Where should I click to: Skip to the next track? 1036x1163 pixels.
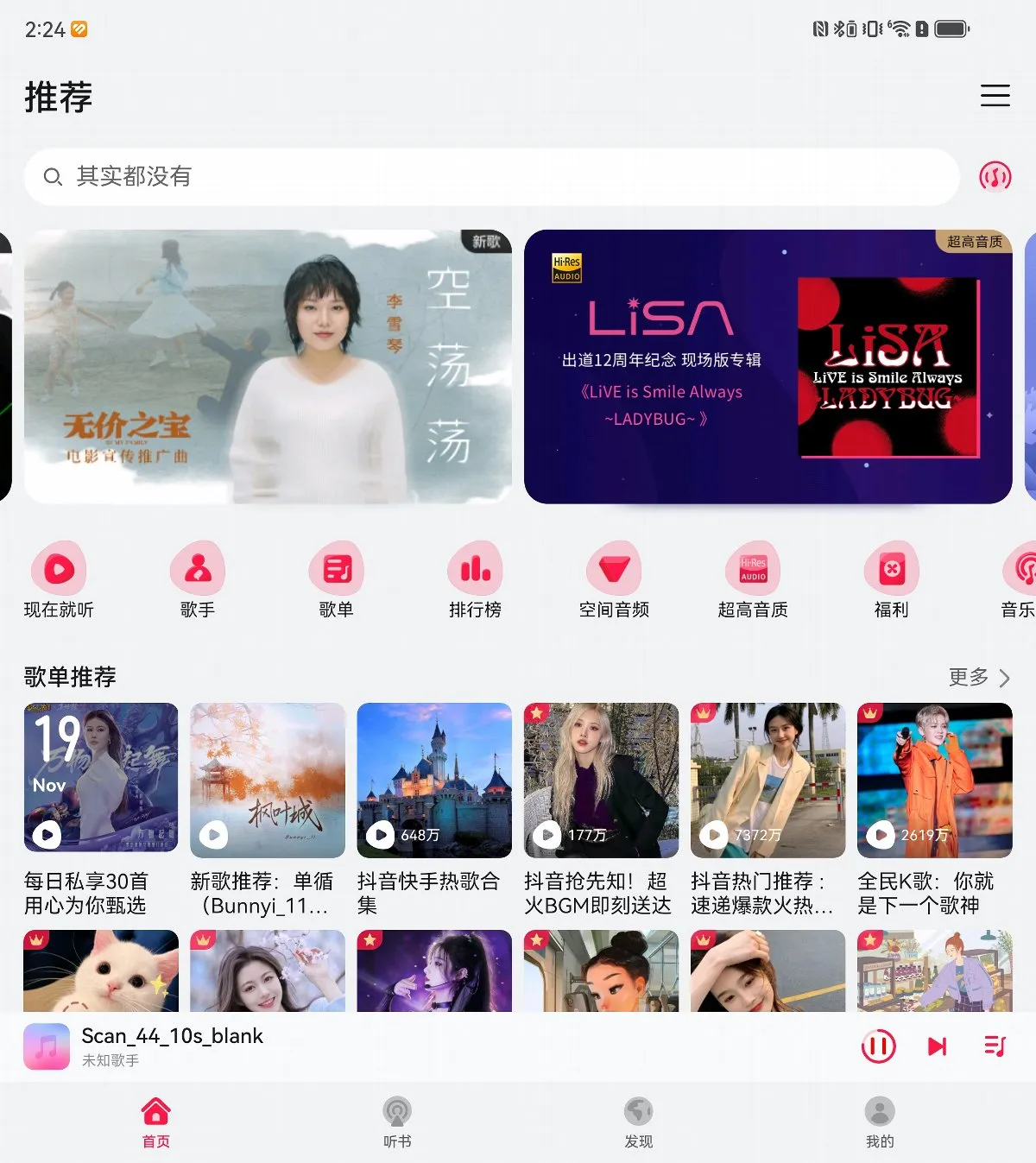click(937, 1046)
